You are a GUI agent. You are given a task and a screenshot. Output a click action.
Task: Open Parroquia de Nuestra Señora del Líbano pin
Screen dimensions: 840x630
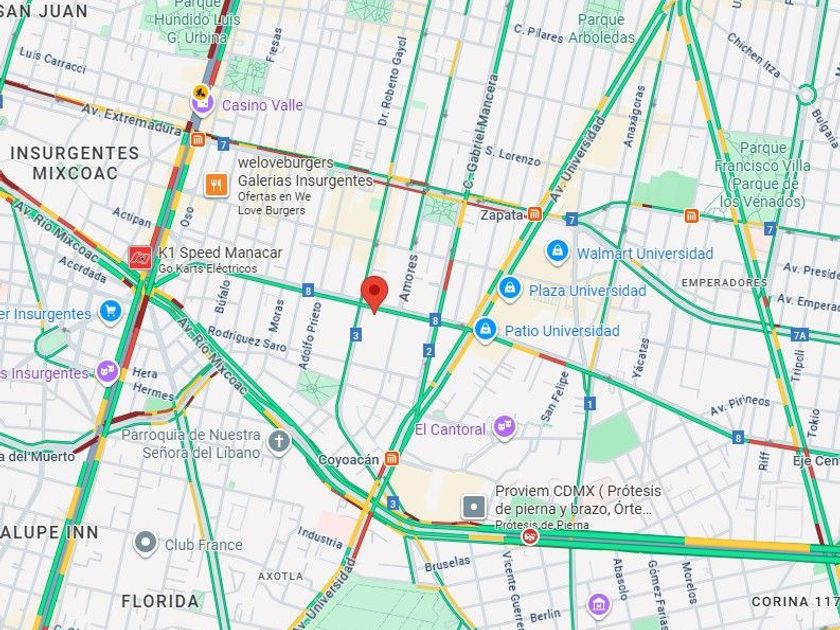279,442
